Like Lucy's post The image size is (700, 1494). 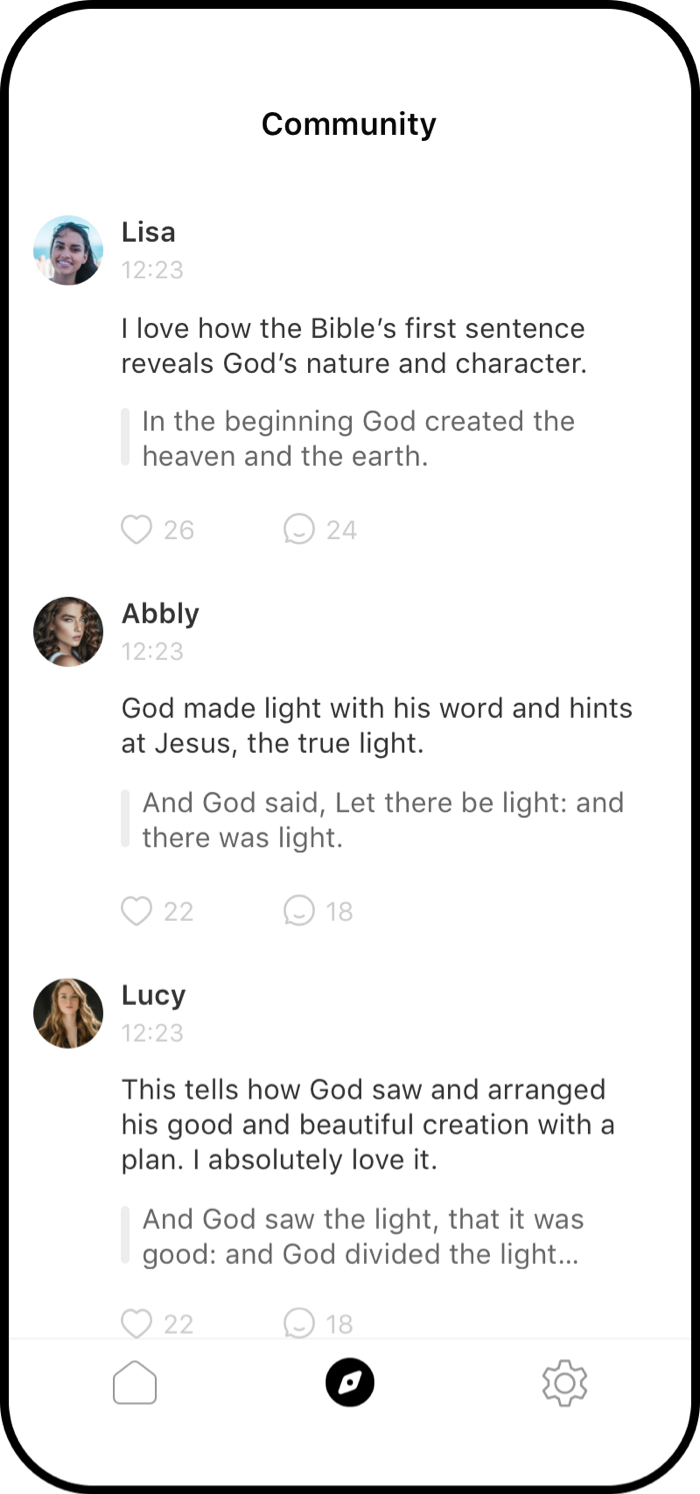tap(136, 1323)
